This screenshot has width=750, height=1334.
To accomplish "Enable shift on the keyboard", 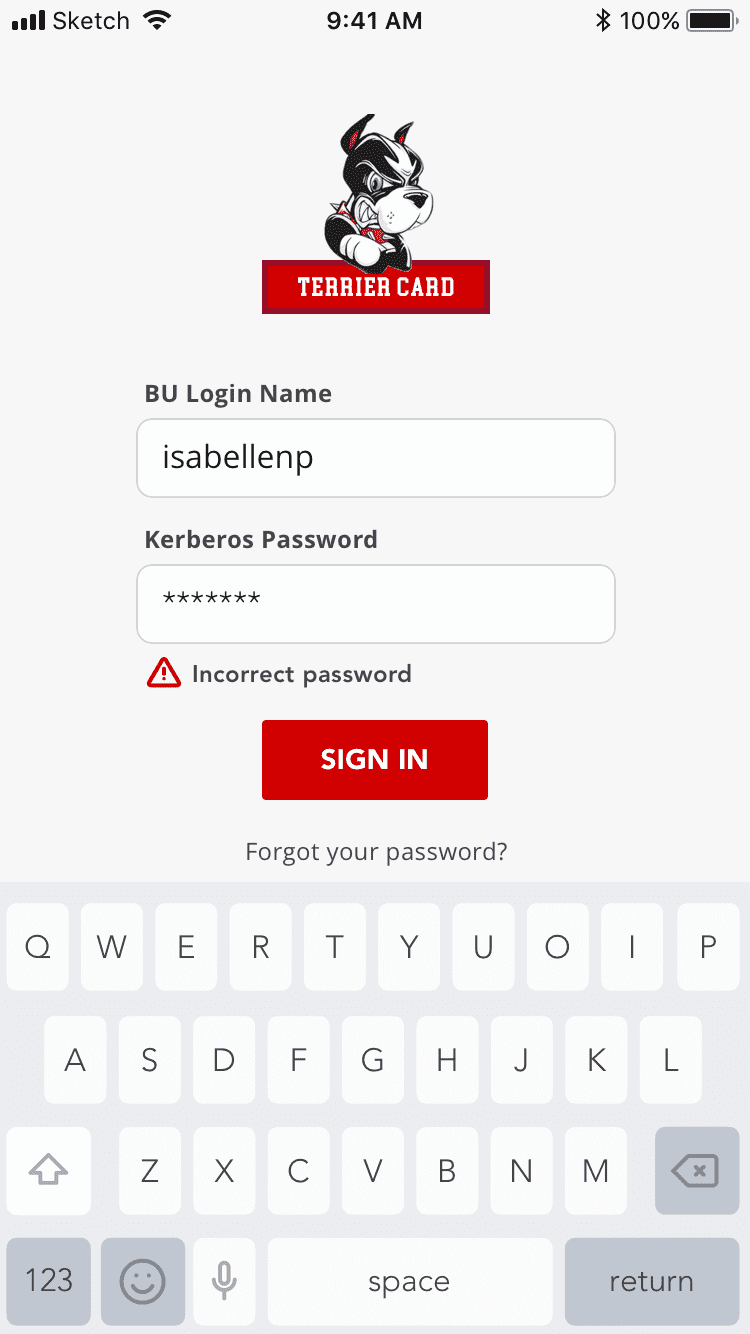I will click(x=49, y=1171).
